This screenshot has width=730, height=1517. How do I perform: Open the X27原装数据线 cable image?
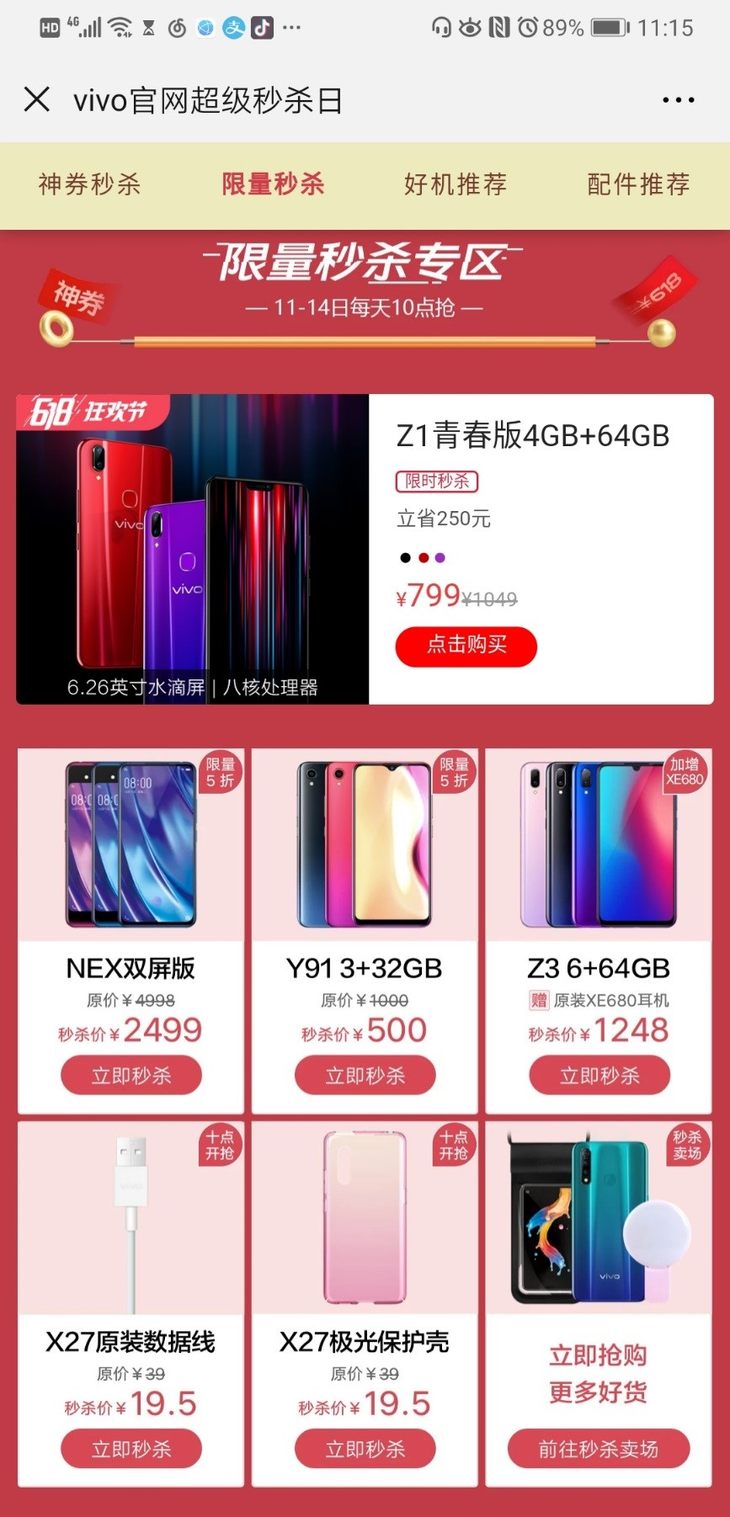(131, 1217)
